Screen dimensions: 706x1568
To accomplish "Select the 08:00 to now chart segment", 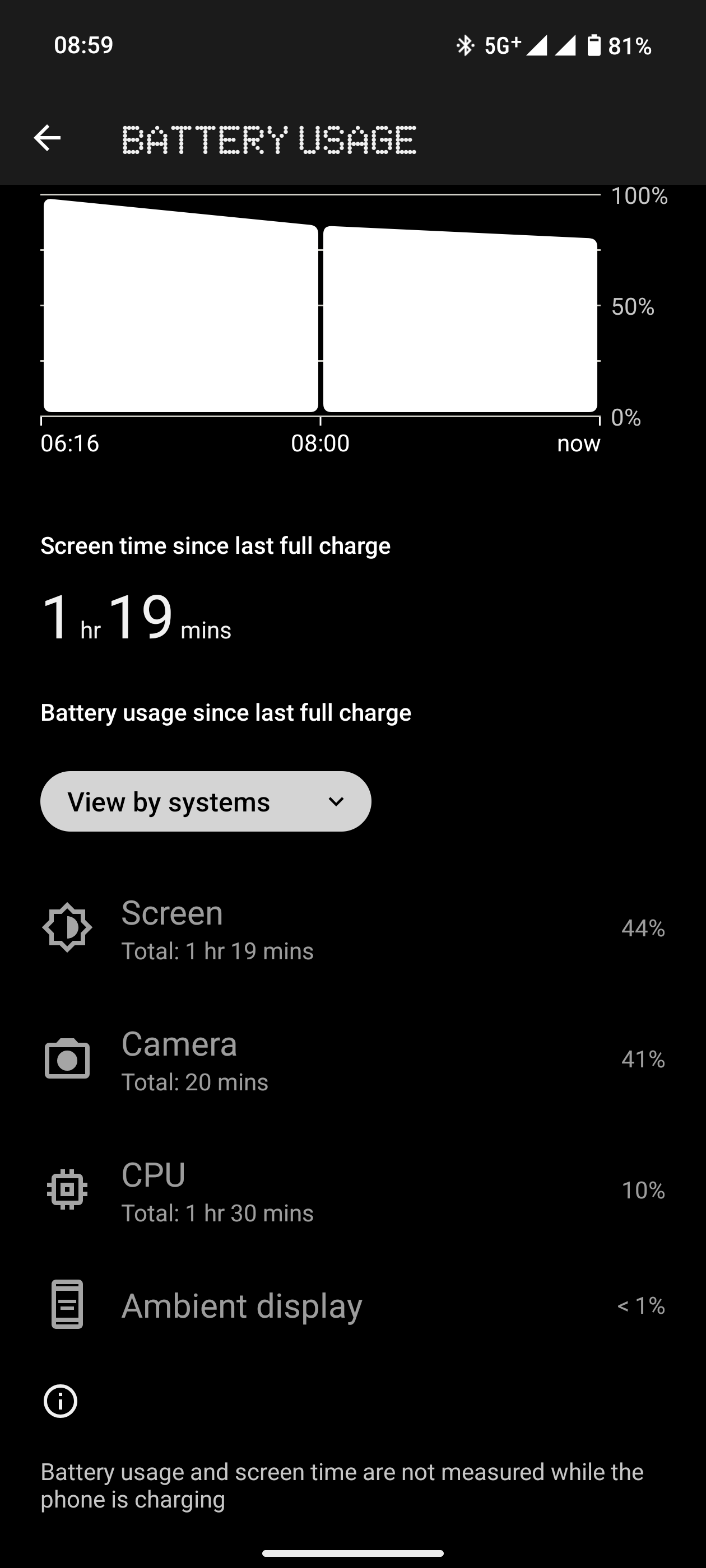I will coord(460,320).
